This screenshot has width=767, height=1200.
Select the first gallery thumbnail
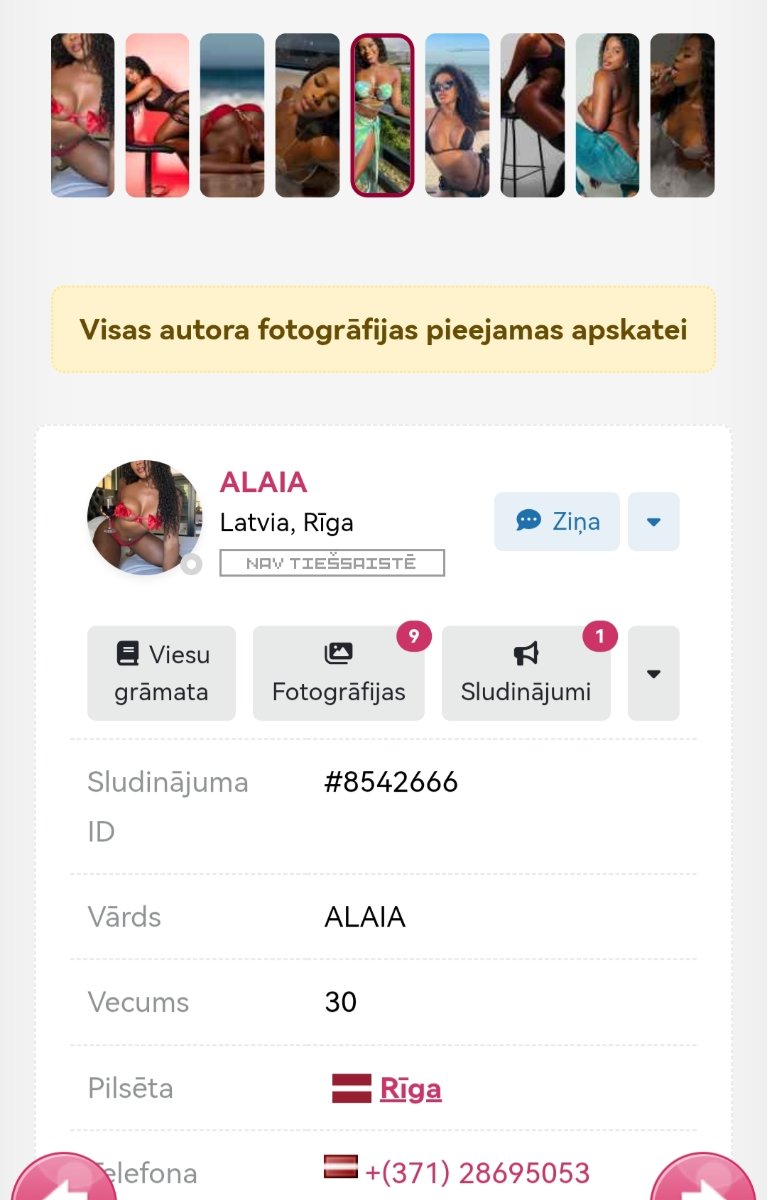click(x=82, y=115)
